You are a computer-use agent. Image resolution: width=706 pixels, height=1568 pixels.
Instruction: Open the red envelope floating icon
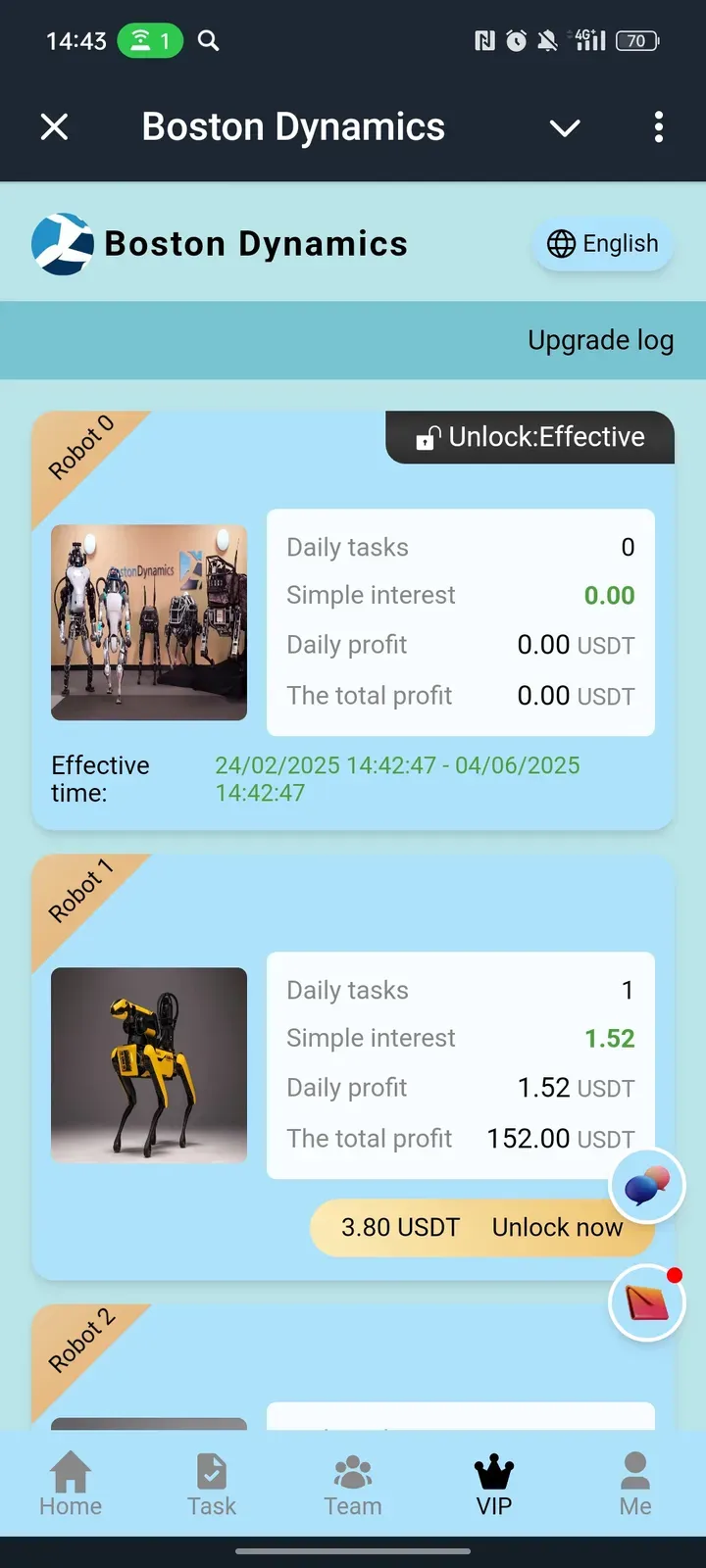[x=646, y=1302]
